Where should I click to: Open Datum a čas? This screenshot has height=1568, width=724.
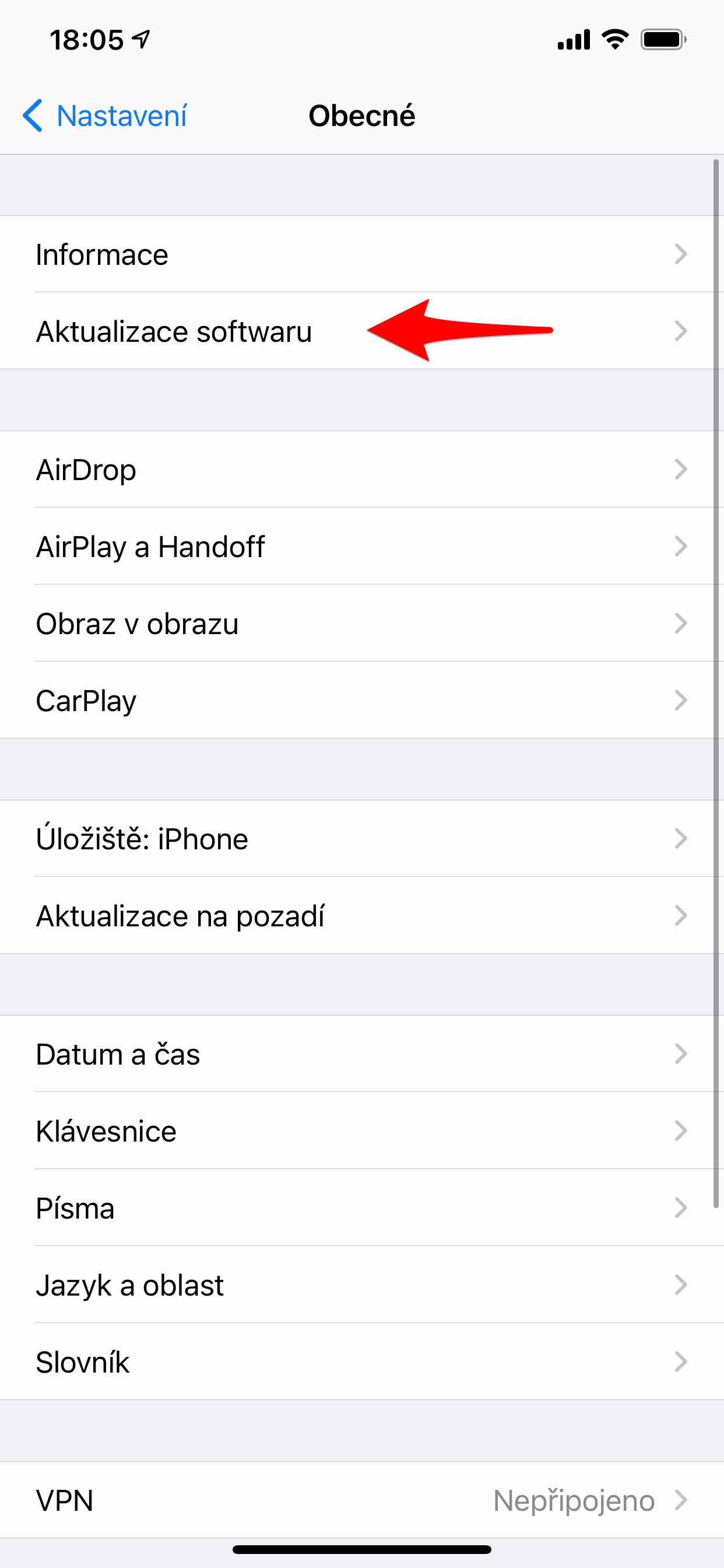[362, 1053]
